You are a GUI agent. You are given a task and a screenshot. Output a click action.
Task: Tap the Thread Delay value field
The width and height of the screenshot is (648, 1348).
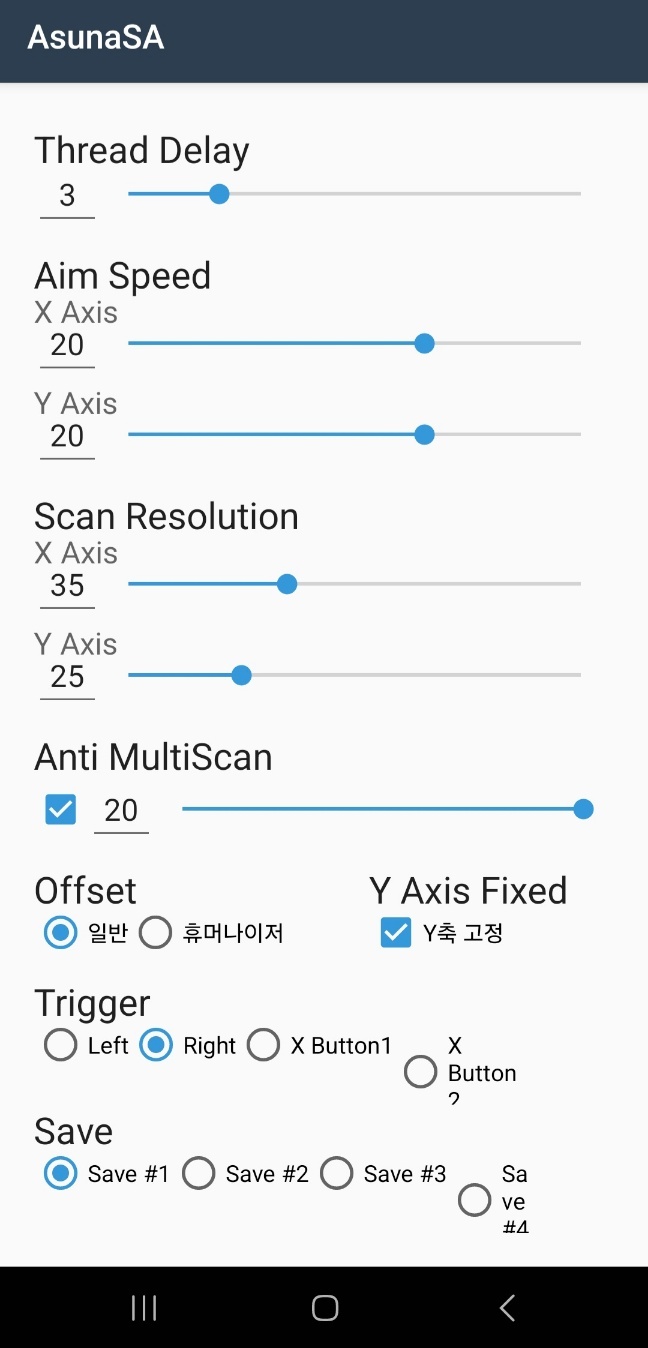click(x=67, y=195)
